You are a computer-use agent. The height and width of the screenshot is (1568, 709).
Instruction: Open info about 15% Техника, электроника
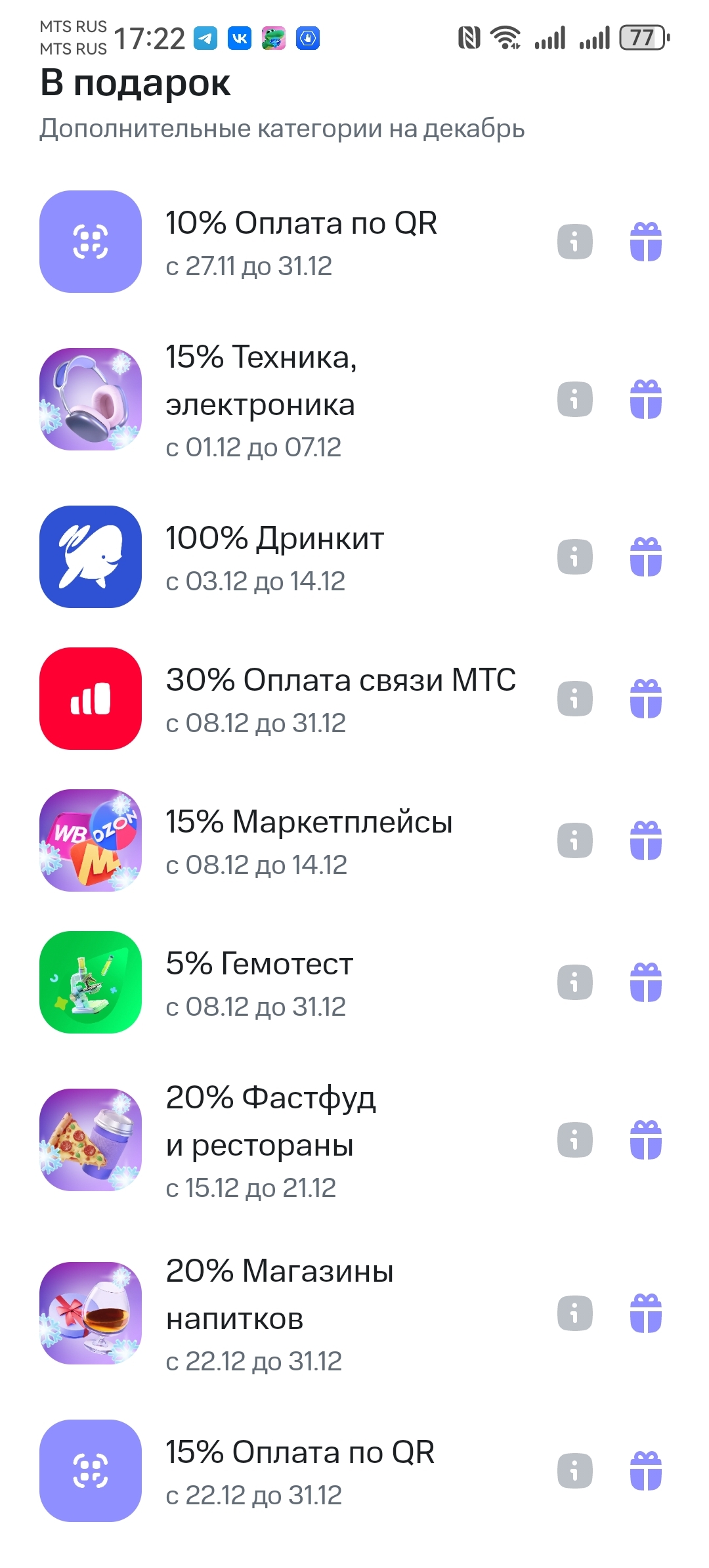[575, 399]
